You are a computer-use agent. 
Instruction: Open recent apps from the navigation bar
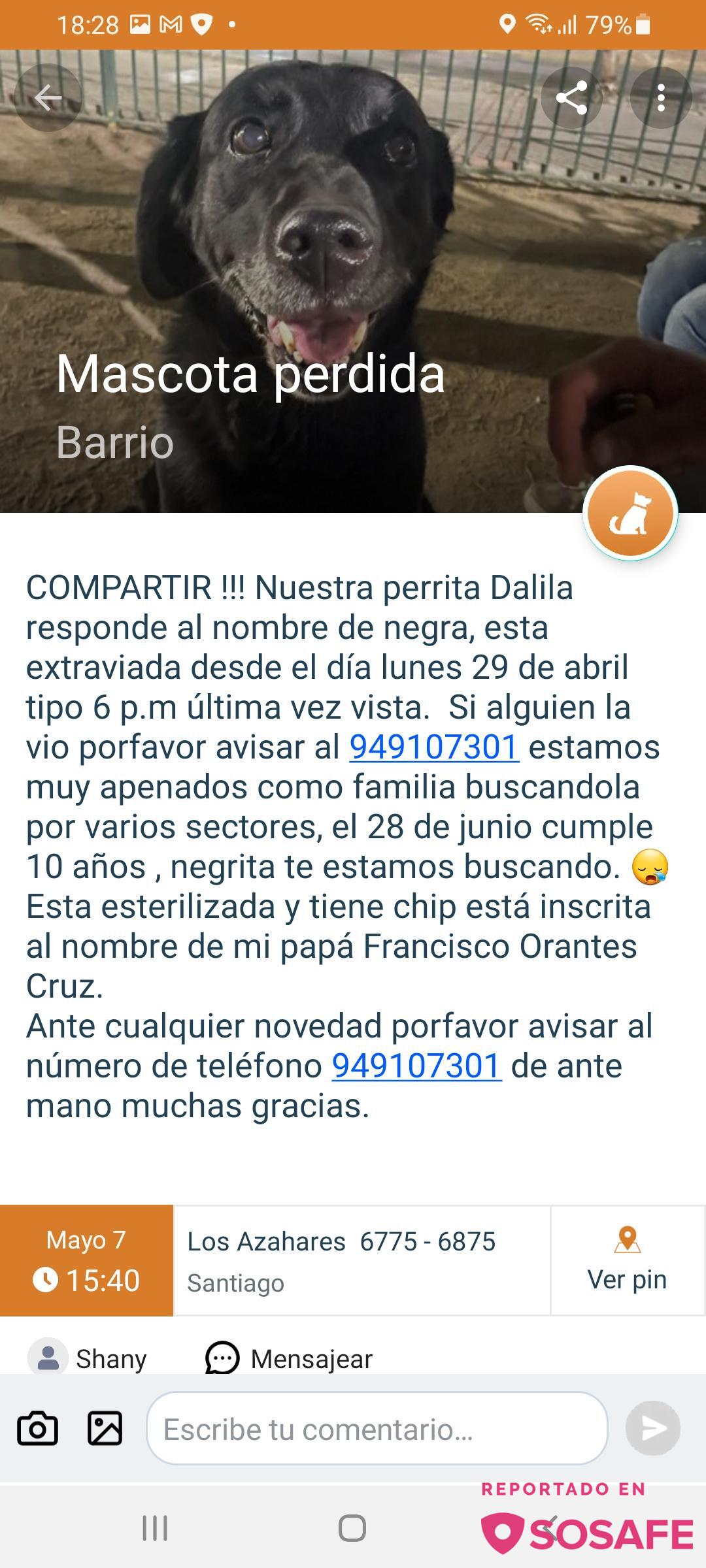pos(155,1529)
